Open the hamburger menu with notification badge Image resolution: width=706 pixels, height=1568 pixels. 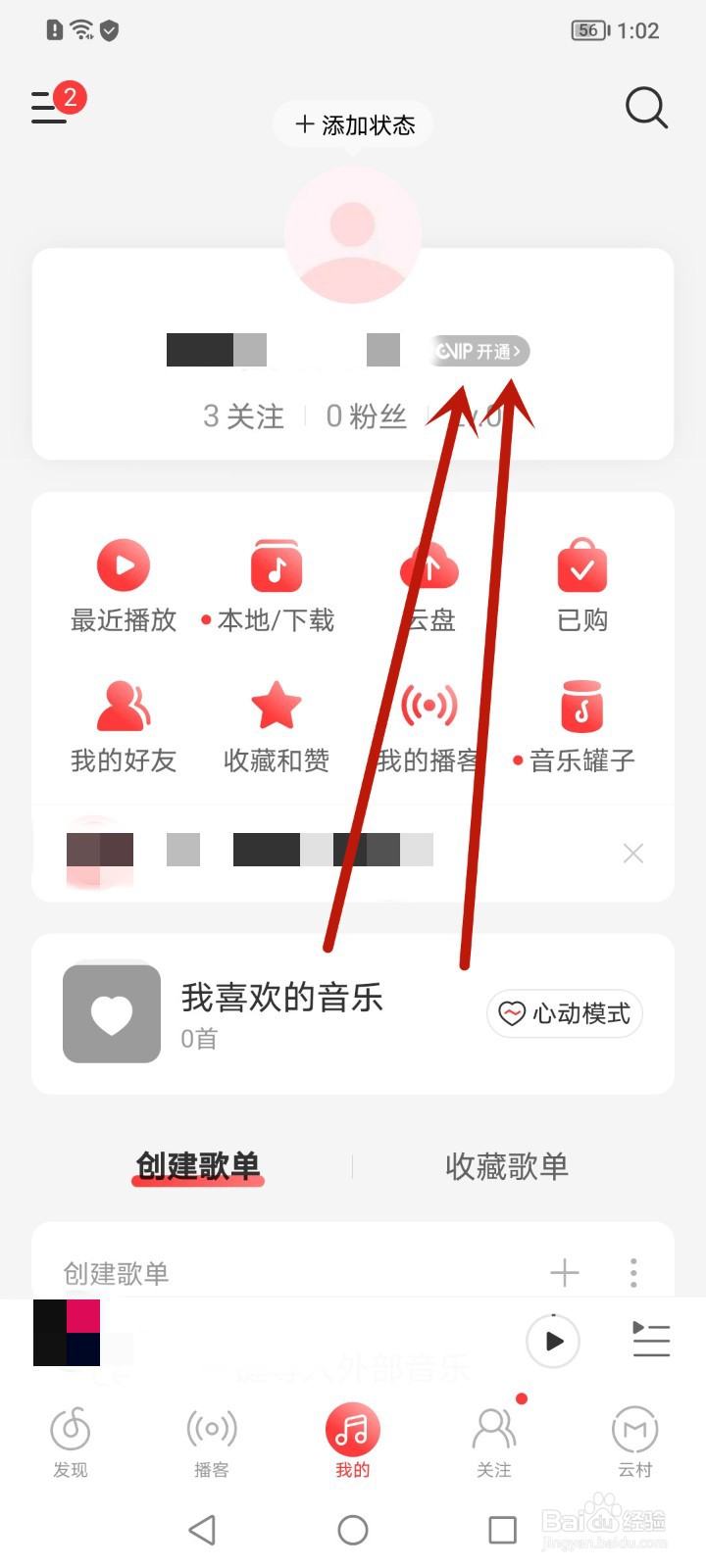point(48,108)
